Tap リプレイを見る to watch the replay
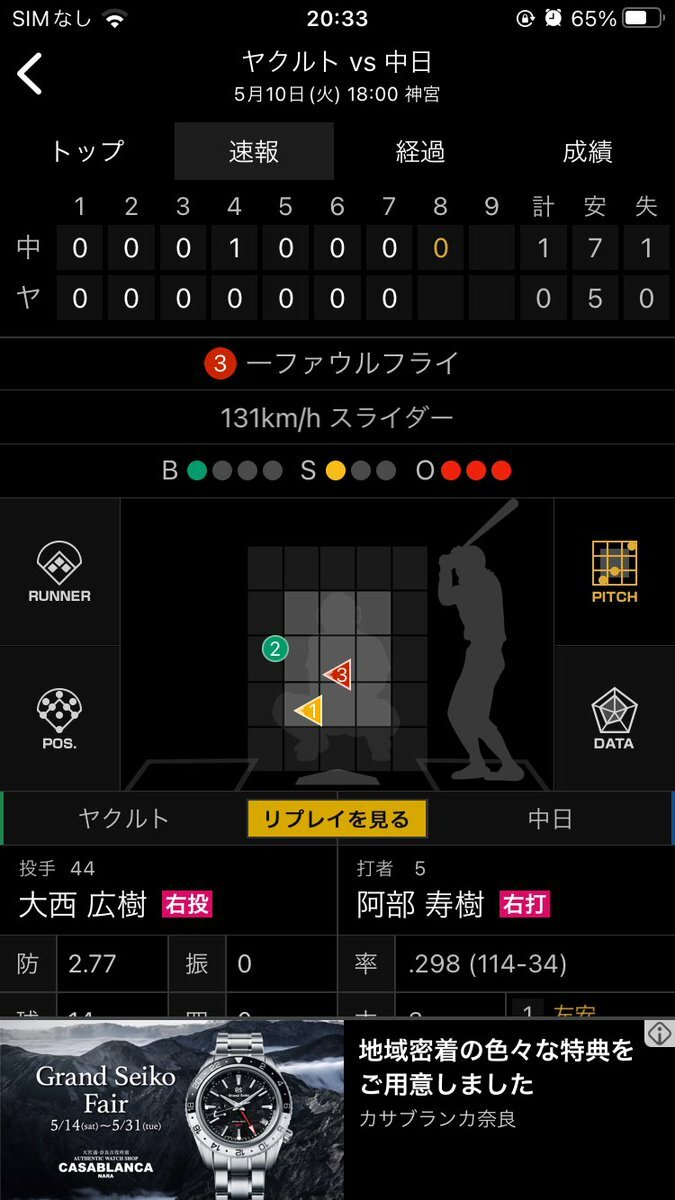This screenshot has height=1200, width=675. [337, 819]
